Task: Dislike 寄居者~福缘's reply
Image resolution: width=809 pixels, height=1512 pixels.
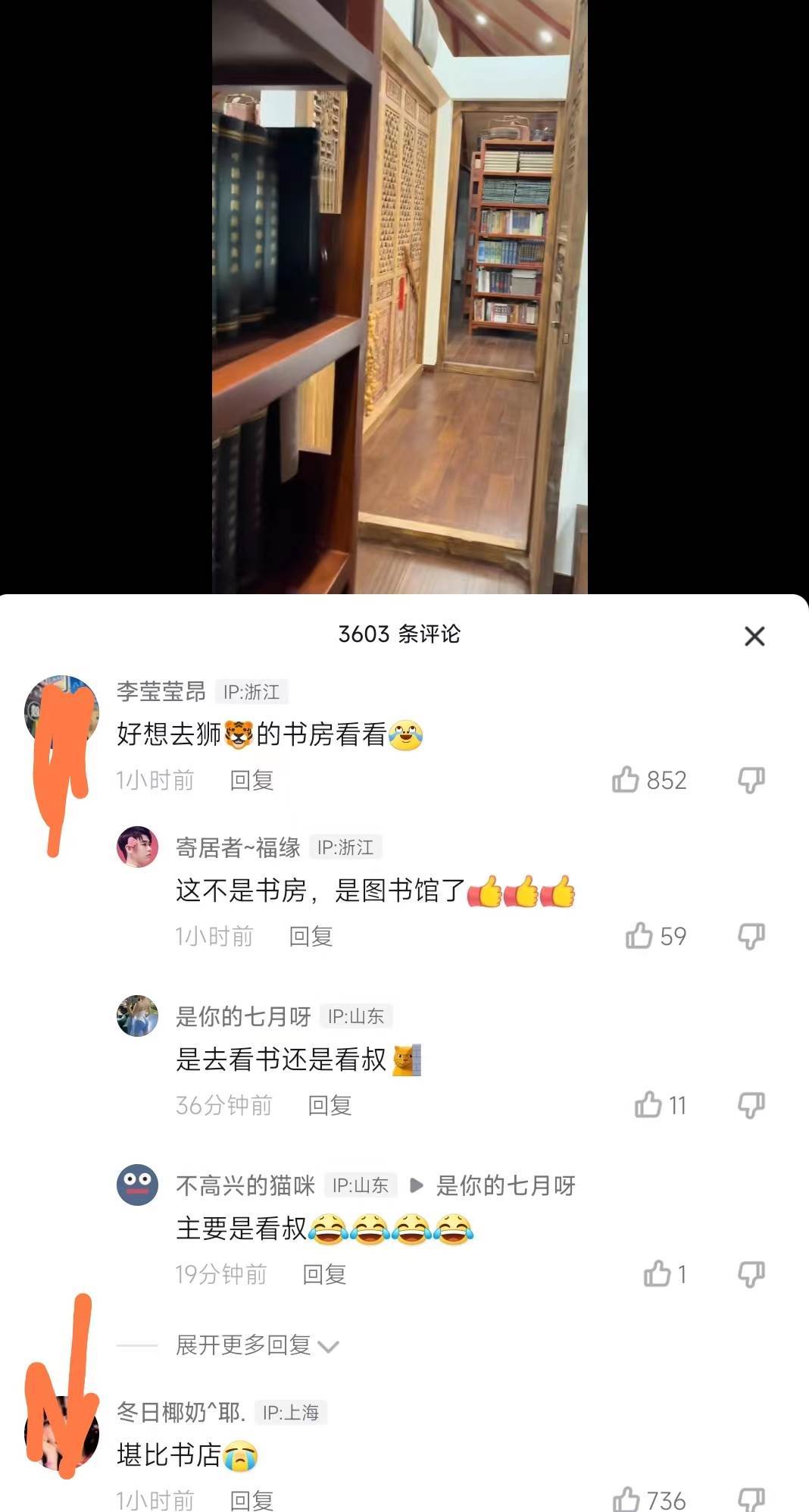Action: click(x=751, y=936)
